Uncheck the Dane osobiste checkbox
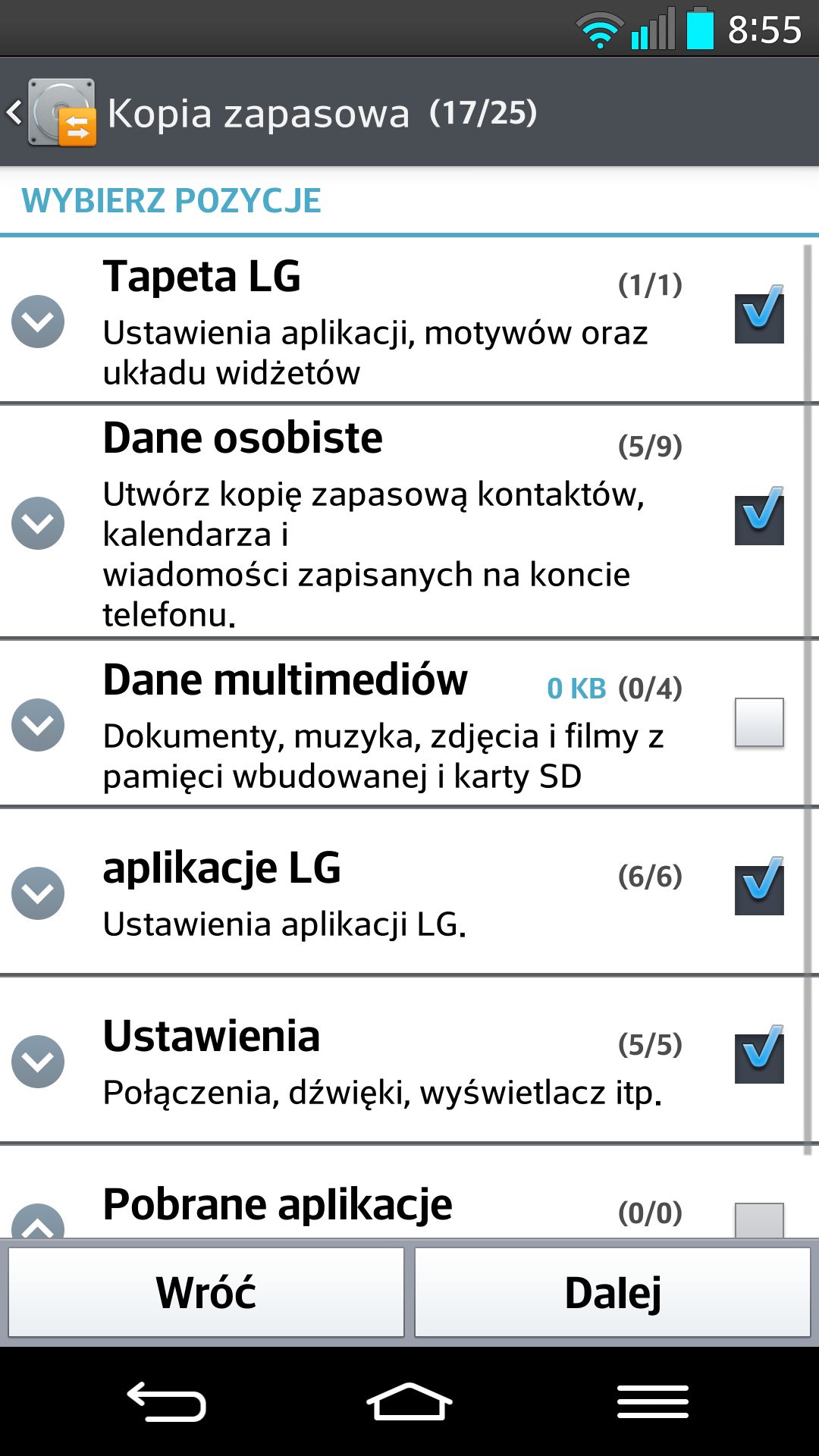The image size is (819, 1456). click(759, 516)
